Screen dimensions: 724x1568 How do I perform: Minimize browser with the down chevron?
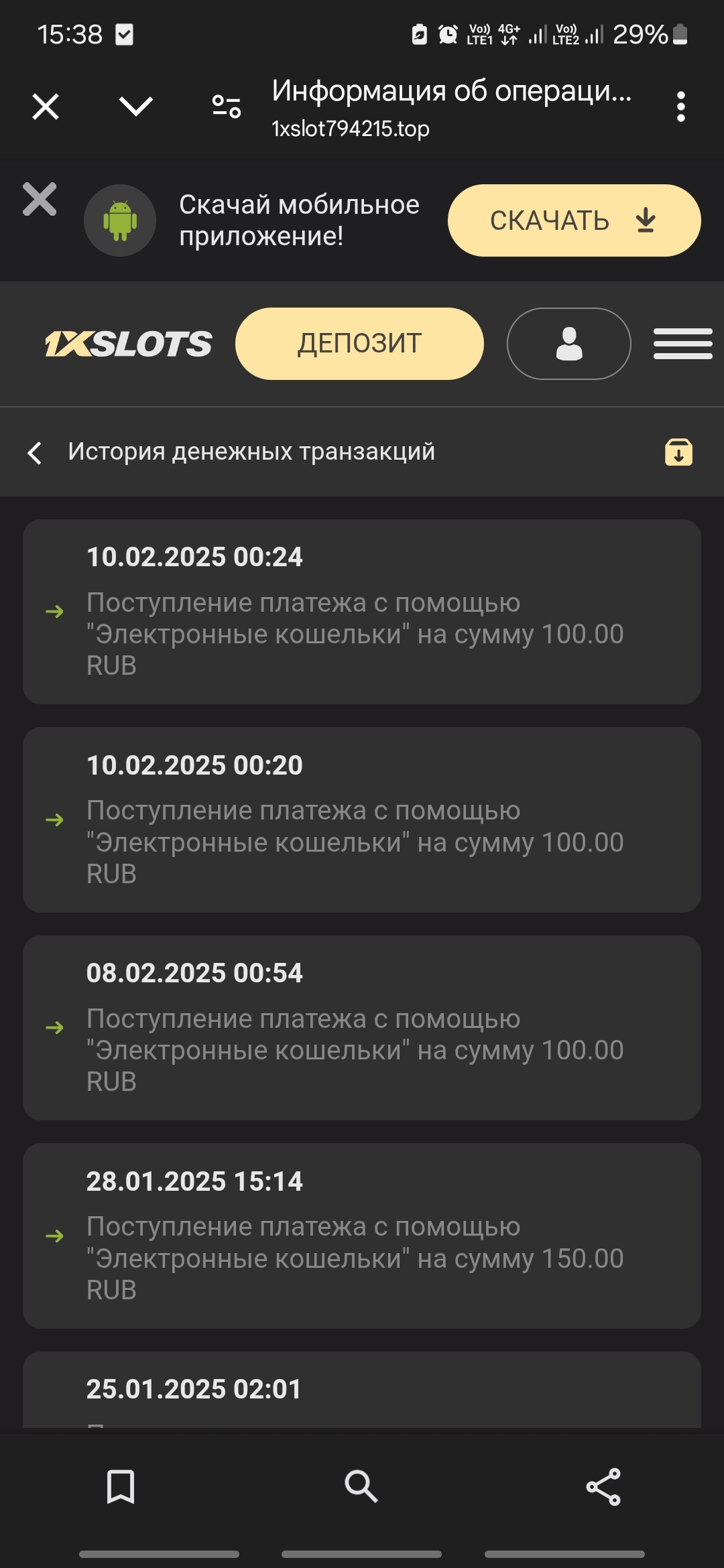point(136,107)
